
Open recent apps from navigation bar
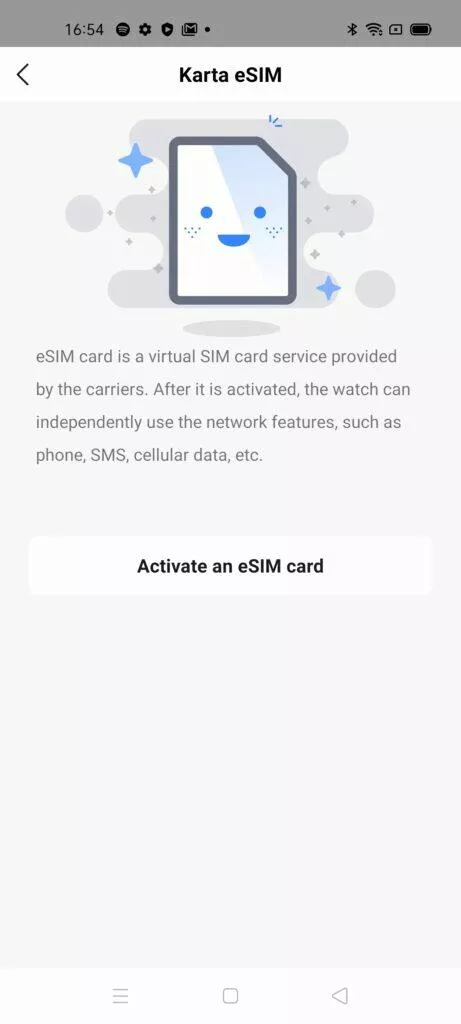coord(120,995)
